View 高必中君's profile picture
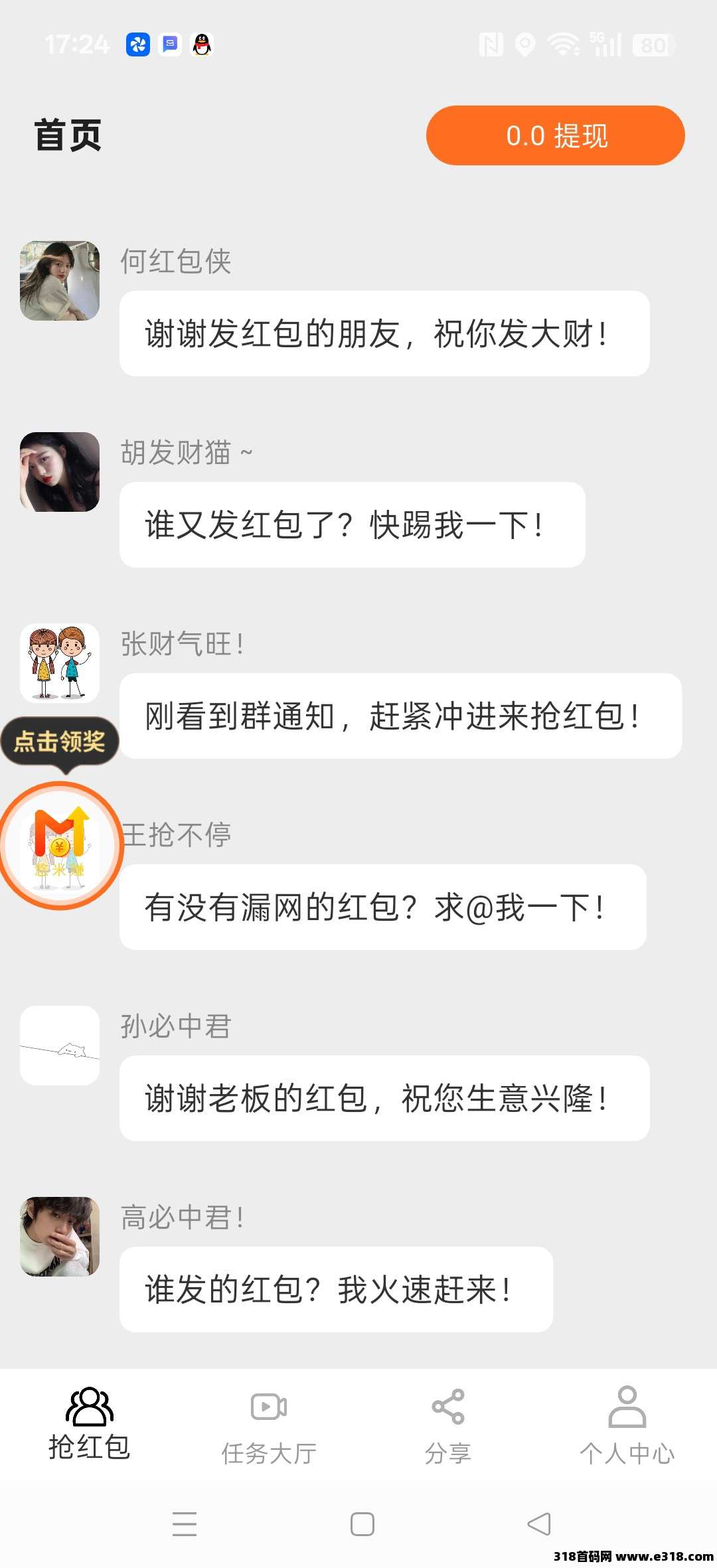717x1568 pixels. point(60,1236)
